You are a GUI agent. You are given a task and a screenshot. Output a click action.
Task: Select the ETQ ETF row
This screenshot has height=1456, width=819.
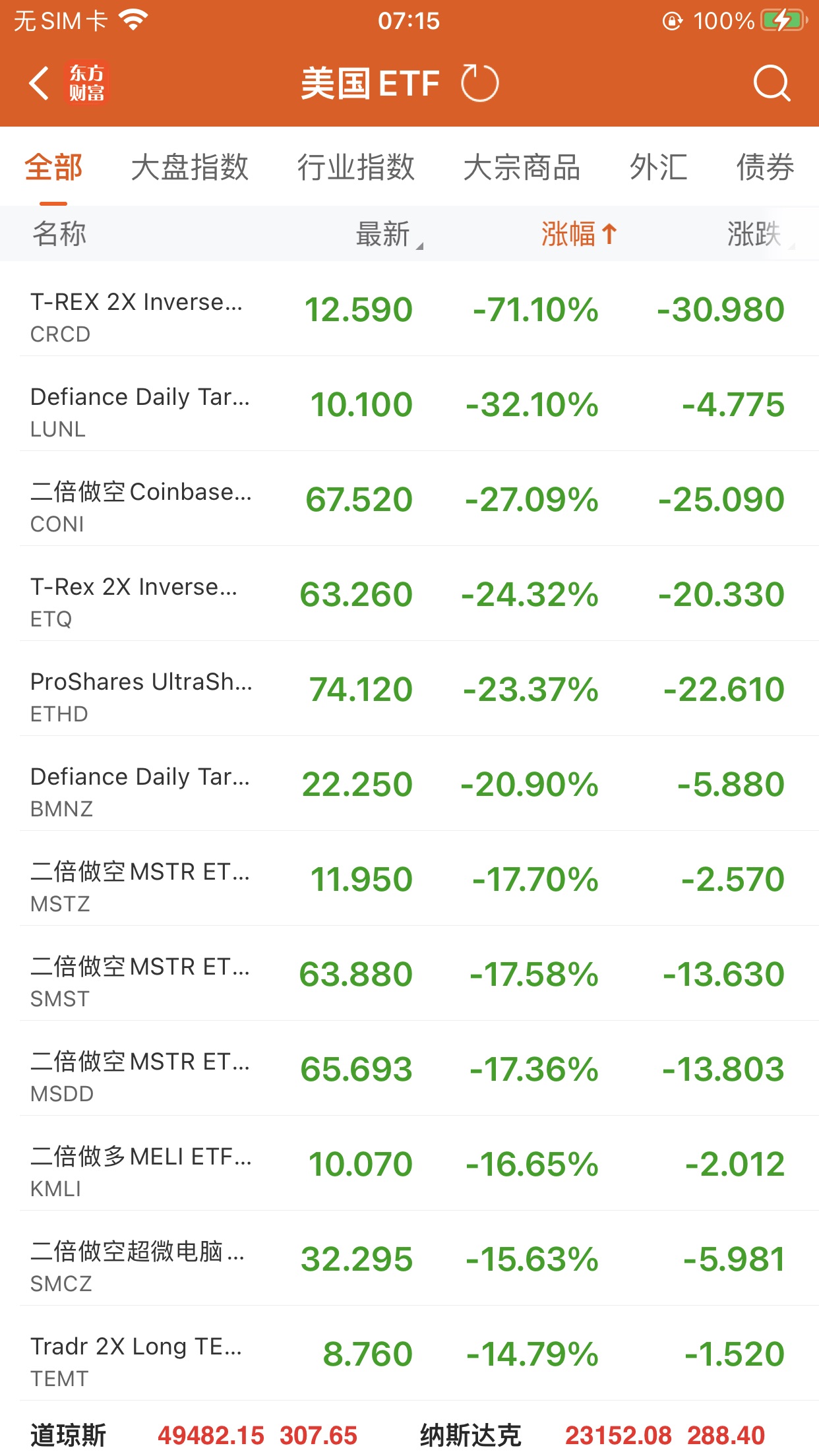(409, 594)
